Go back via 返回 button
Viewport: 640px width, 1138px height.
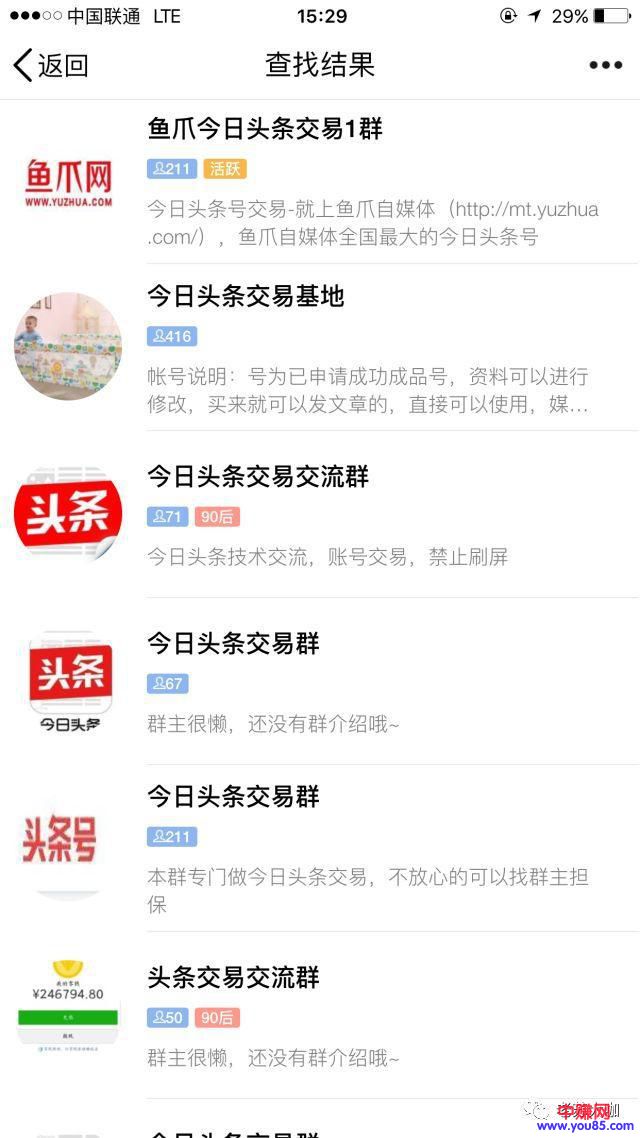51,66
